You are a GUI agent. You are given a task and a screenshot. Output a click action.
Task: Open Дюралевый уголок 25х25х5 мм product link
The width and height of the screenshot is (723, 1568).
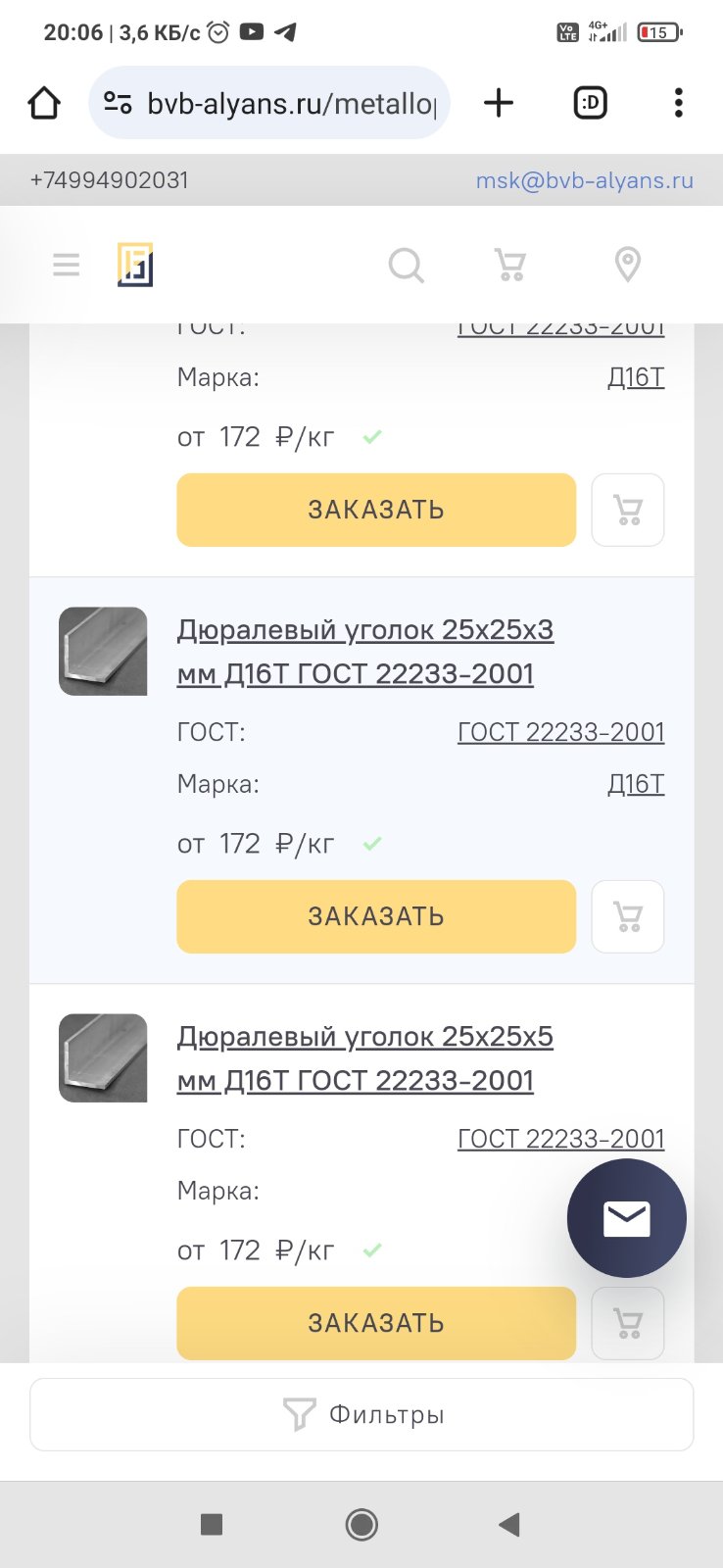(364, 1058)
